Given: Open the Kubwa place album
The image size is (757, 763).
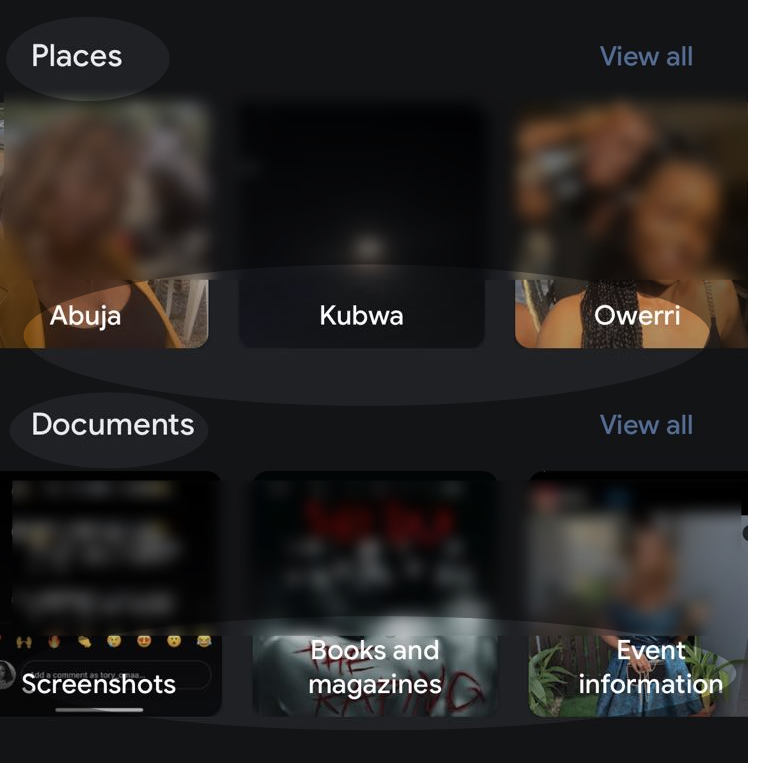Looking at the screenshot, I should coord(361,225).
